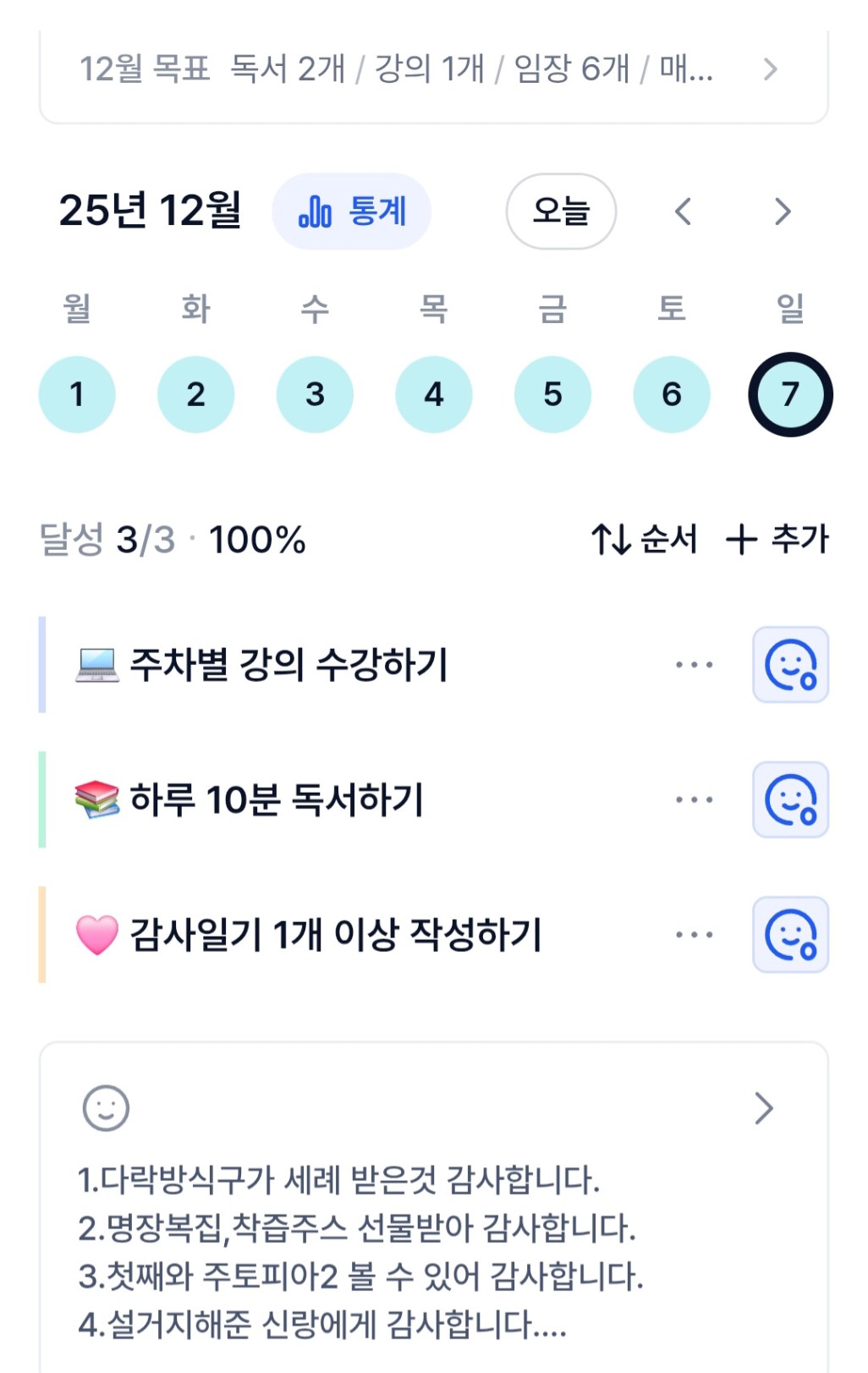Open the 12월 목표 monthly goals card
Screen dimensions: 868x1373
coord(433,69)
